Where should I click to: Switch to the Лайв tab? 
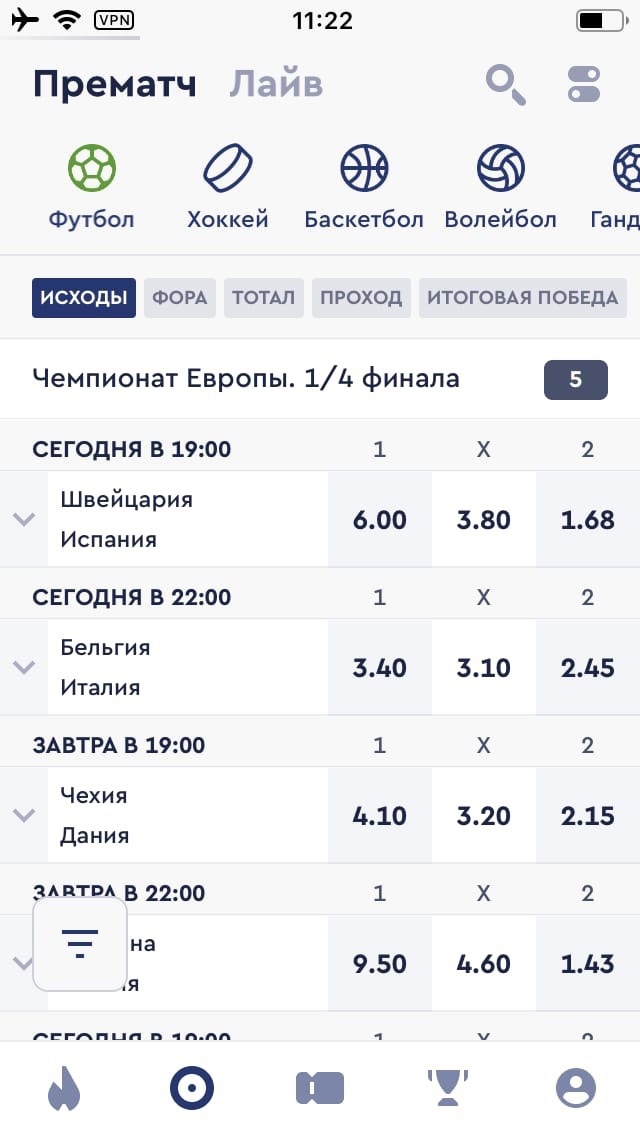(x=276, y=85)
